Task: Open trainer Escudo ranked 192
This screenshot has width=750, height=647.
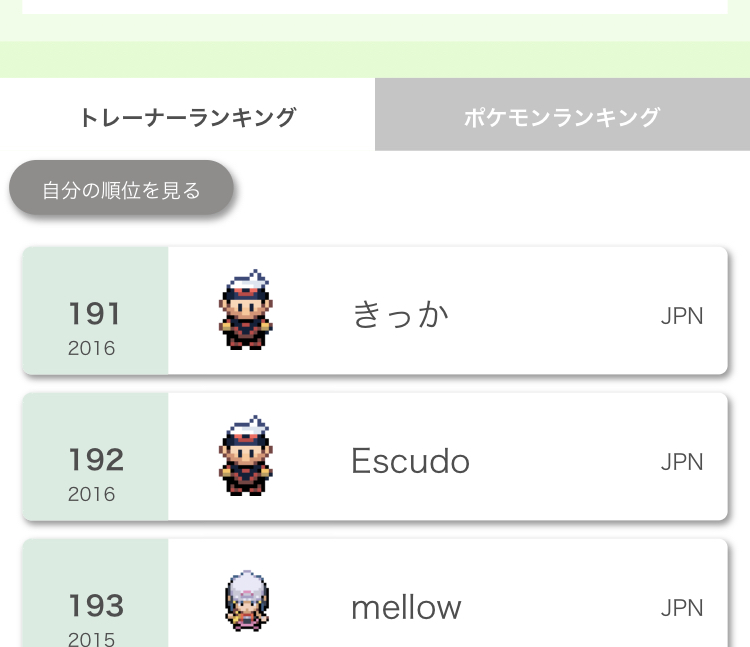Action: (x=410, y=460)
